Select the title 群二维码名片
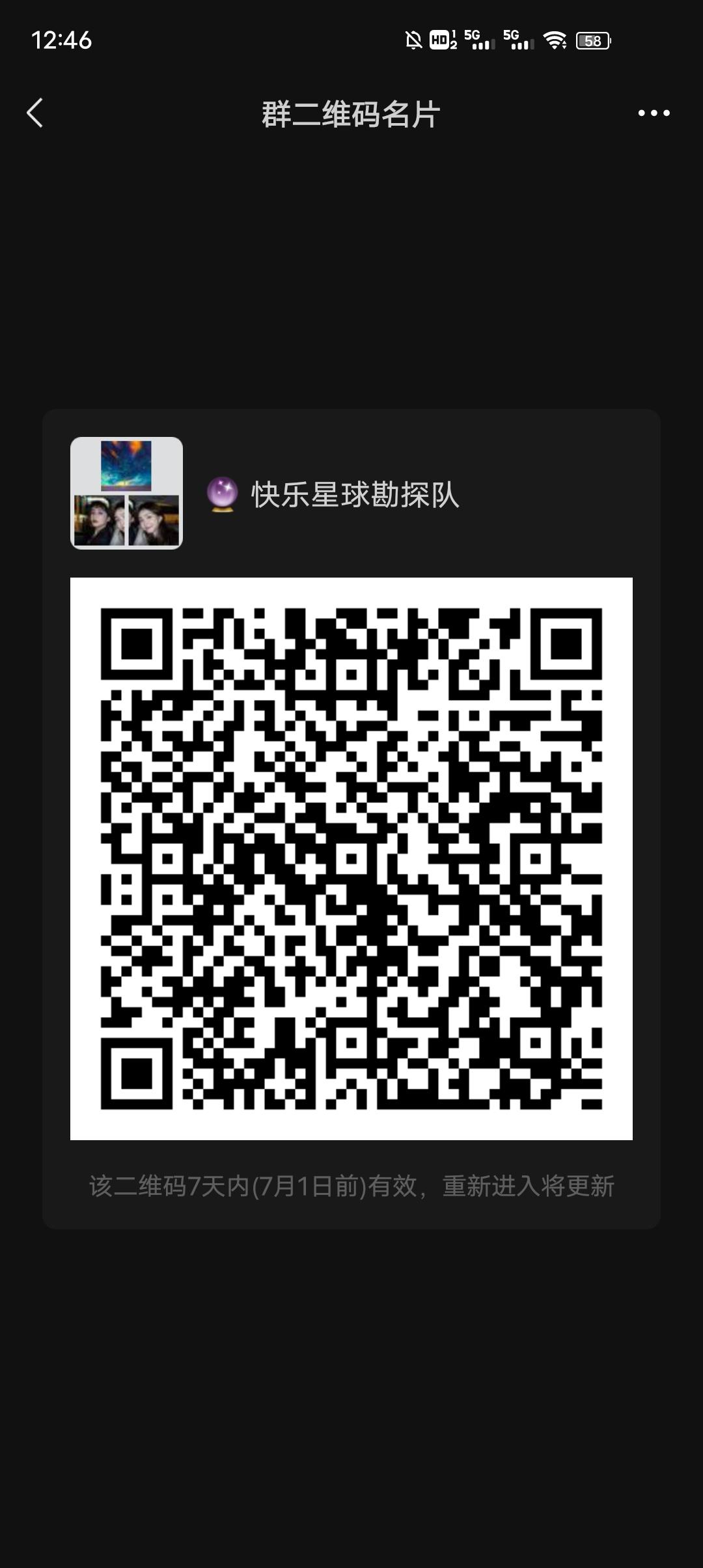The width and height of the screenshot is (703, 1568). 350,112
